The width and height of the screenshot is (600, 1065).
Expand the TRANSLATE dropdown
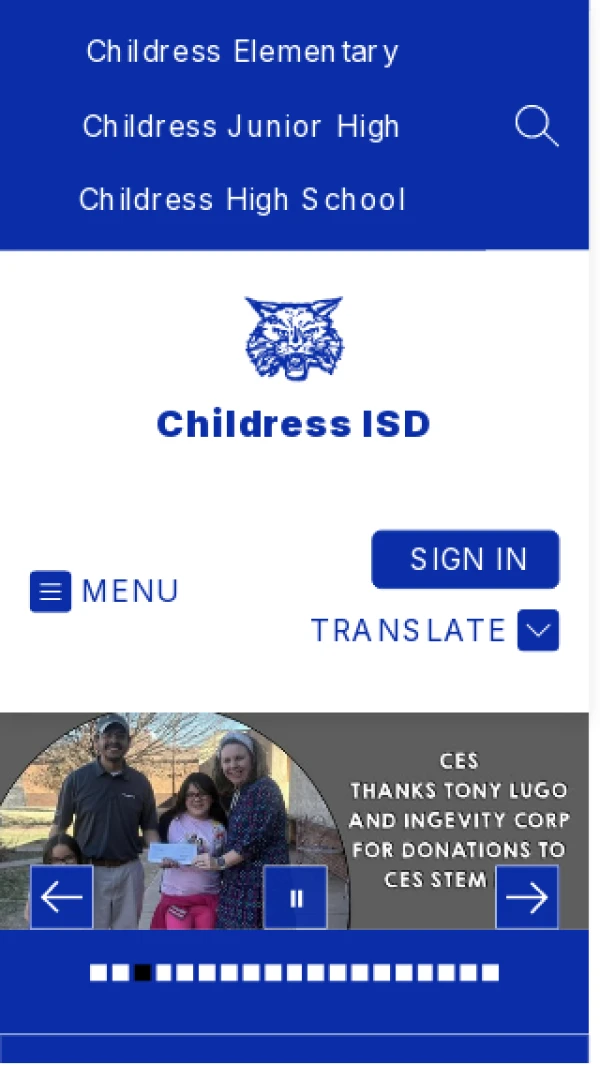point(538,630)
